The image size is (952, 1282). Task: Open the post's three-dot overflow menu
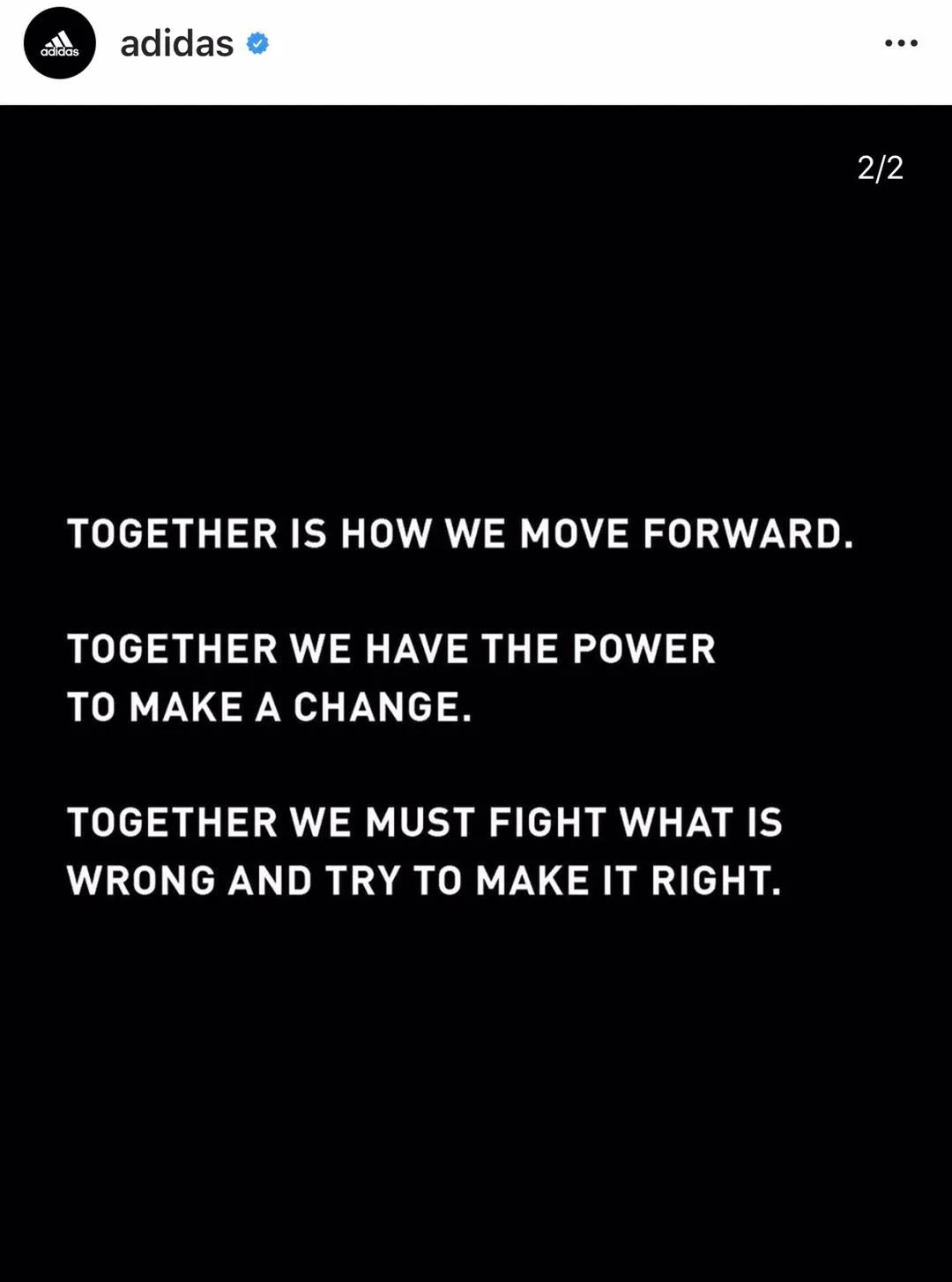coord(901,43)
